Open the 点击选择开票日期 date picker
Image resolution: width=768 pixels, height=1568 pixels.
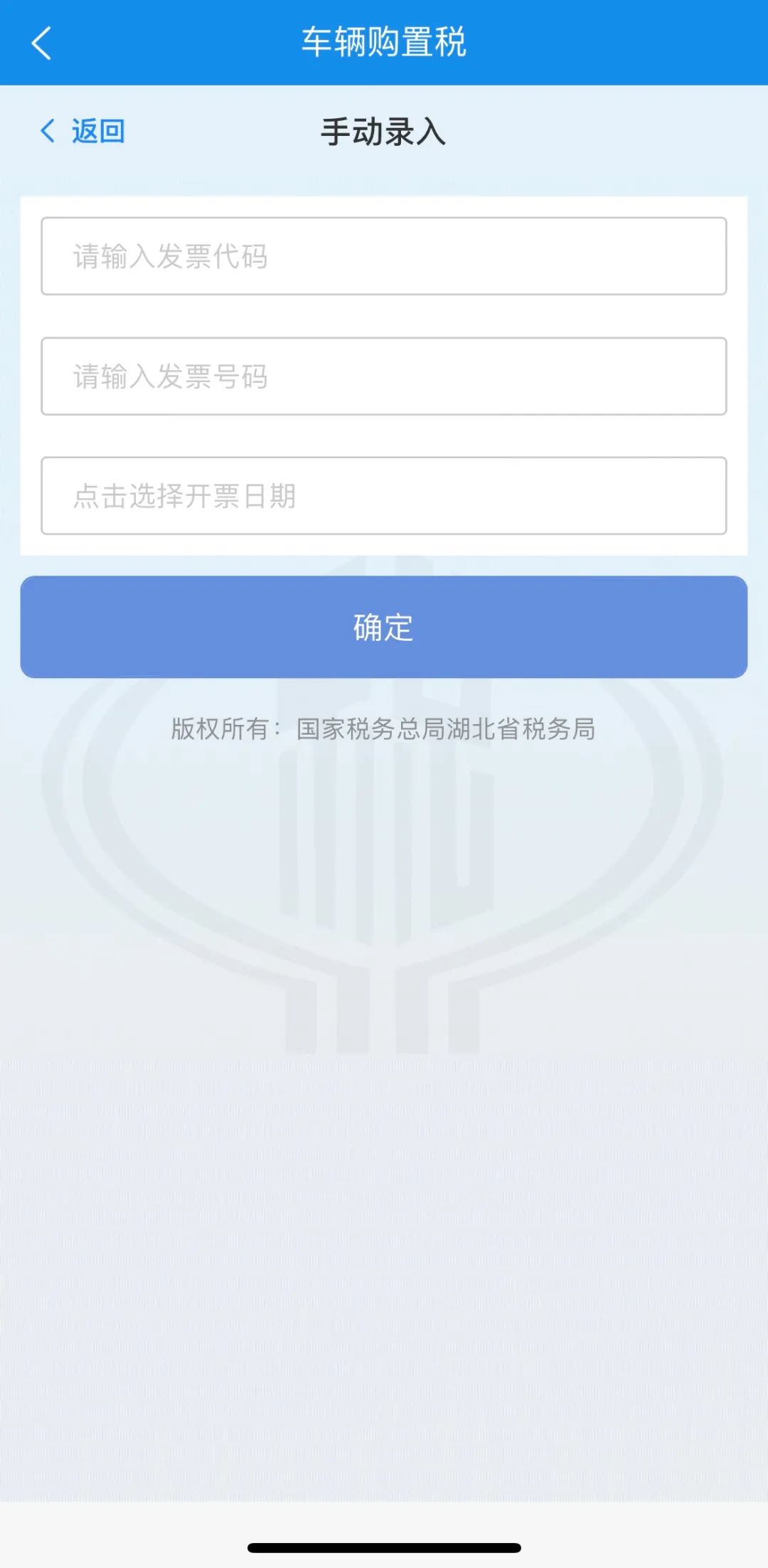point(384,496)
